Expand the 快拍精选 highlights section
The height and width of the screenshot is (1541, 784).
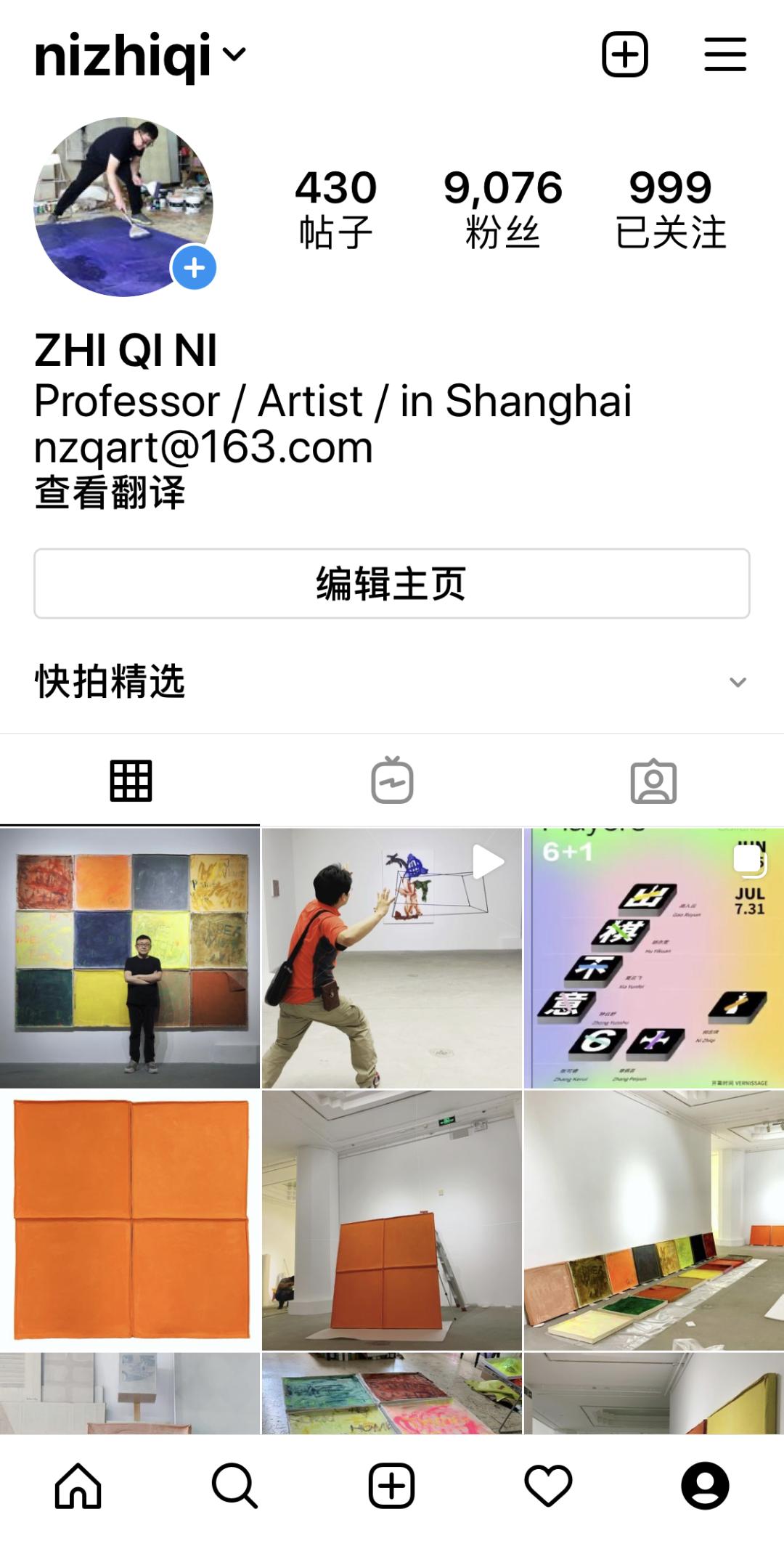(x=738, y=682)
